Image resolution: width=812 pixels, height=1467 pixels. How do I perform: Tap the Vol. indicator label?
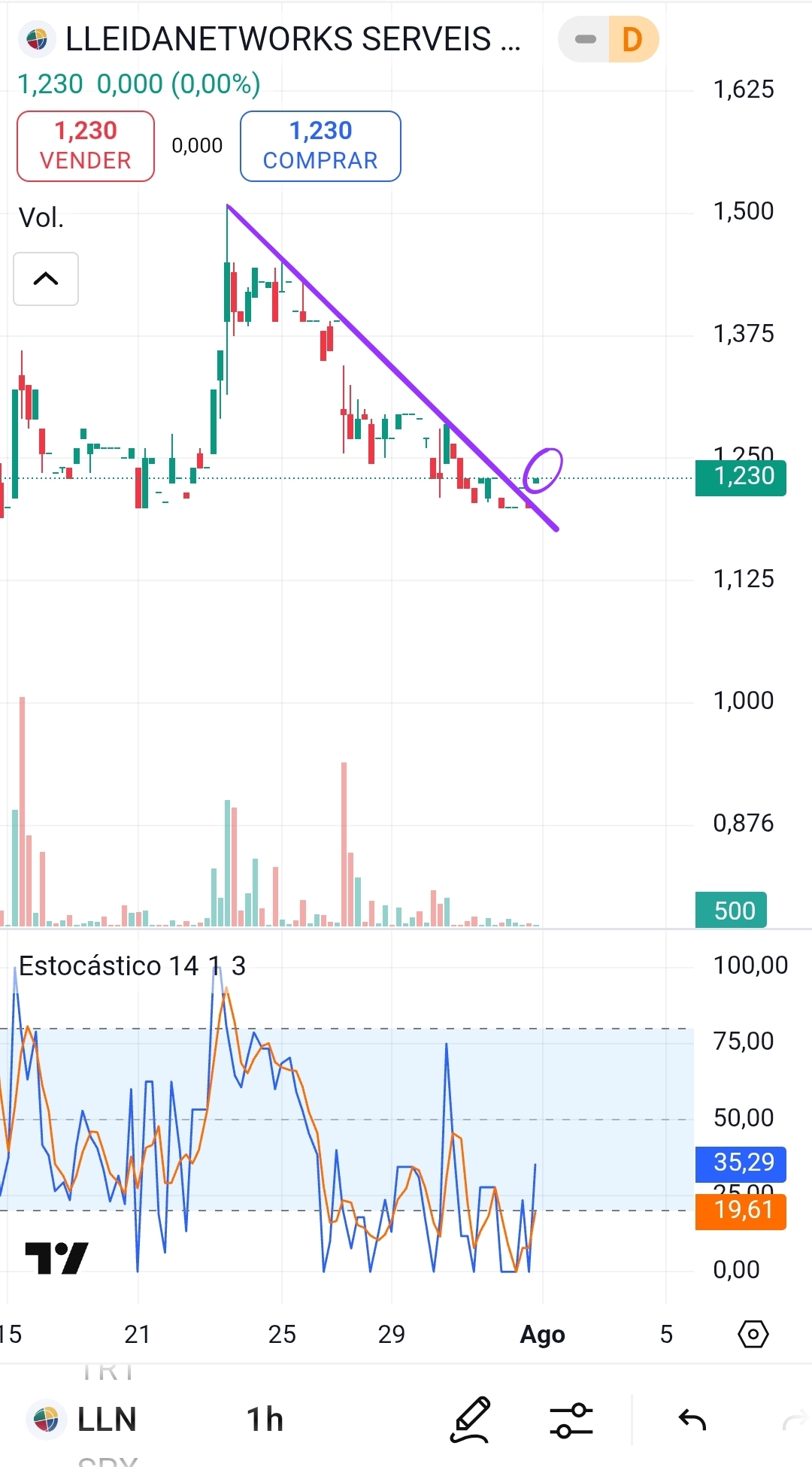(41, 218)
